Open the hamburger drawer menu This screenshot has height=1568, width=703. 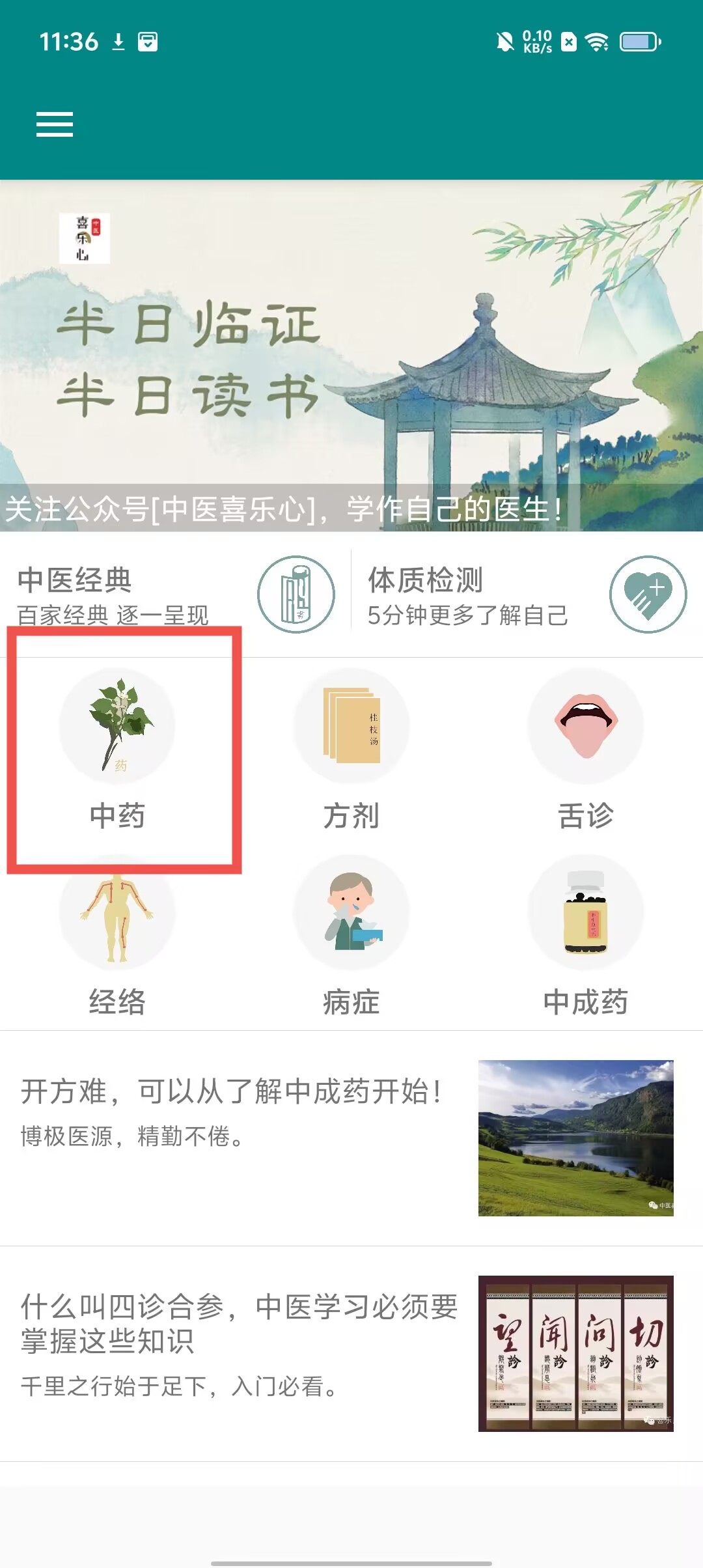55,124
